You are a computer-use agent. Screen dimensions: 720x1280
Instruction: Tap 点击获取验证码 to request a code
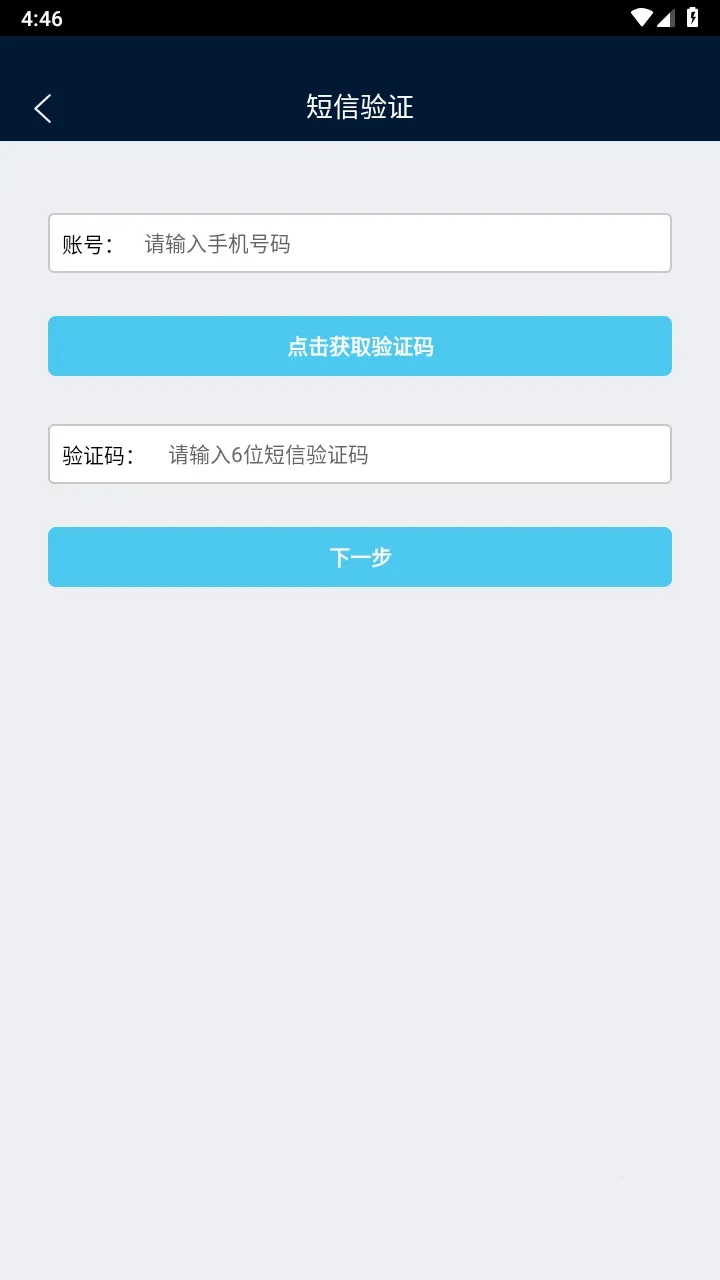tap(360, 346)
